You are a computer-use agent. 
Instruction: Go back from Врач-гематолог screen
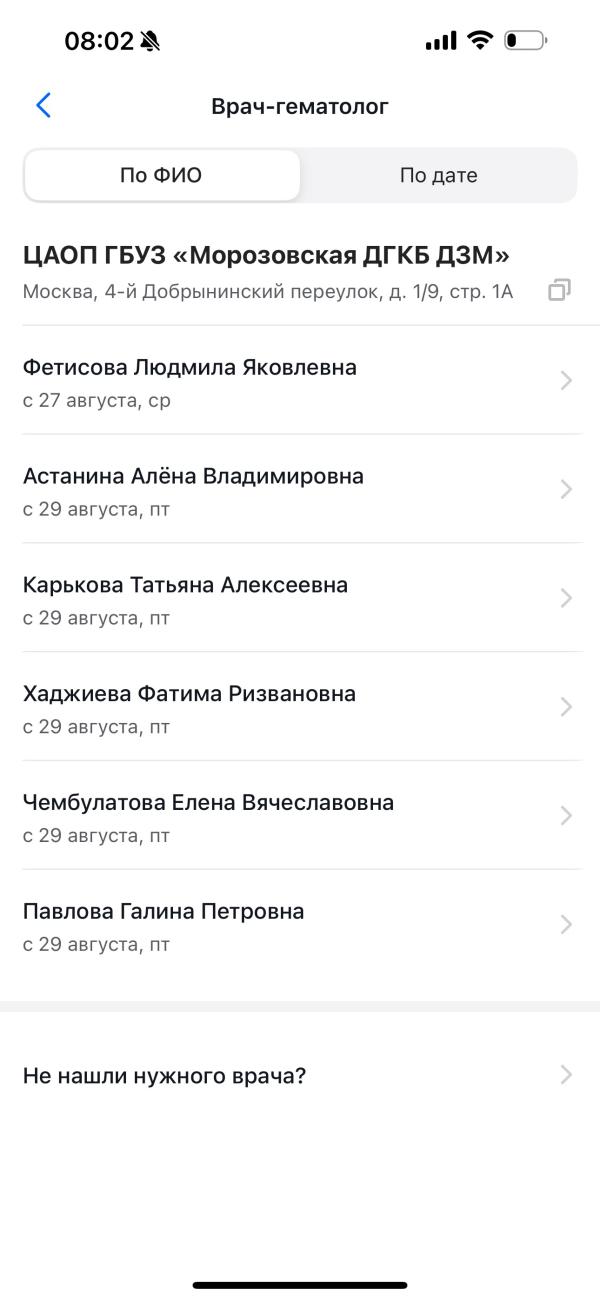pos(43,106)
